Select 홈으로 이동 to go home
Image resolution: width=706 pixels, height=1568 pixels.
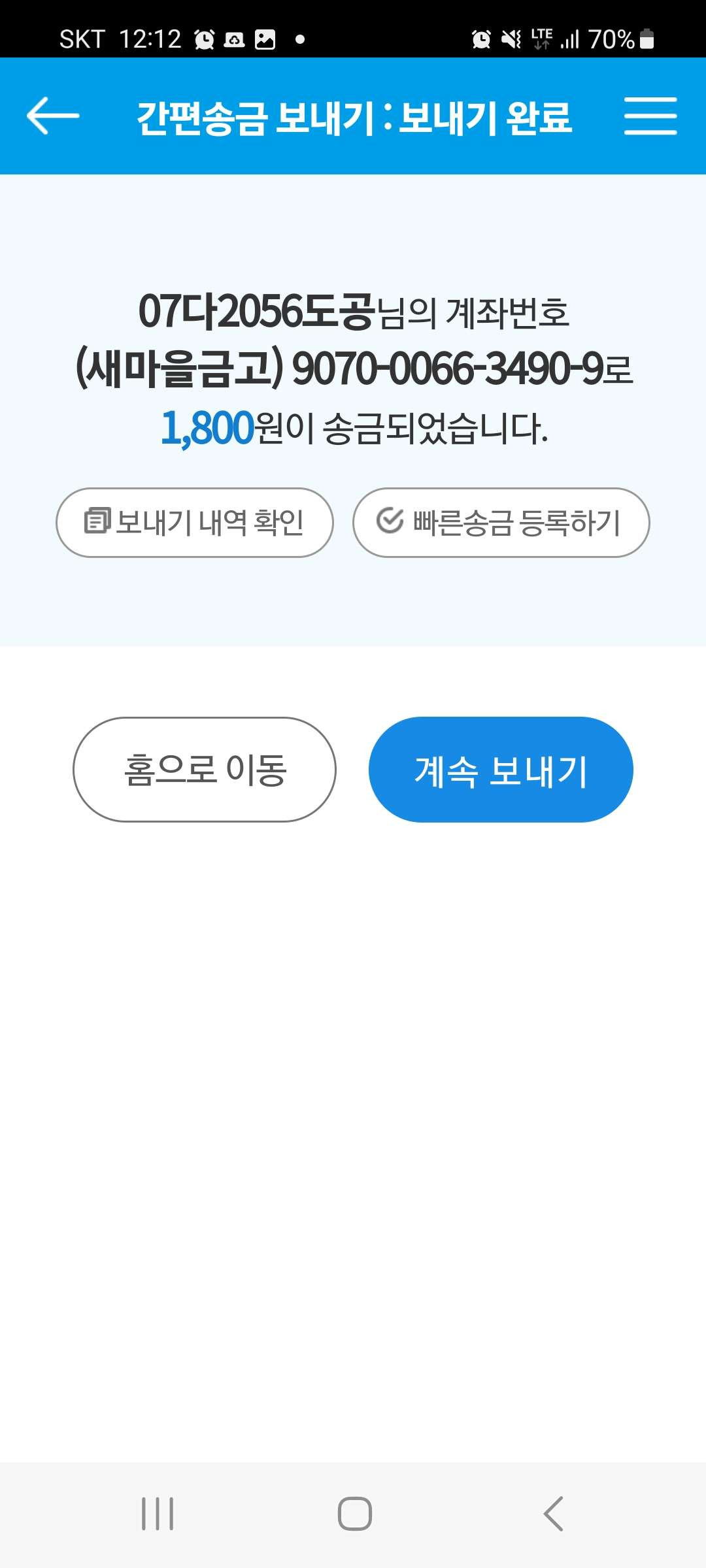(x=205, y=770)
